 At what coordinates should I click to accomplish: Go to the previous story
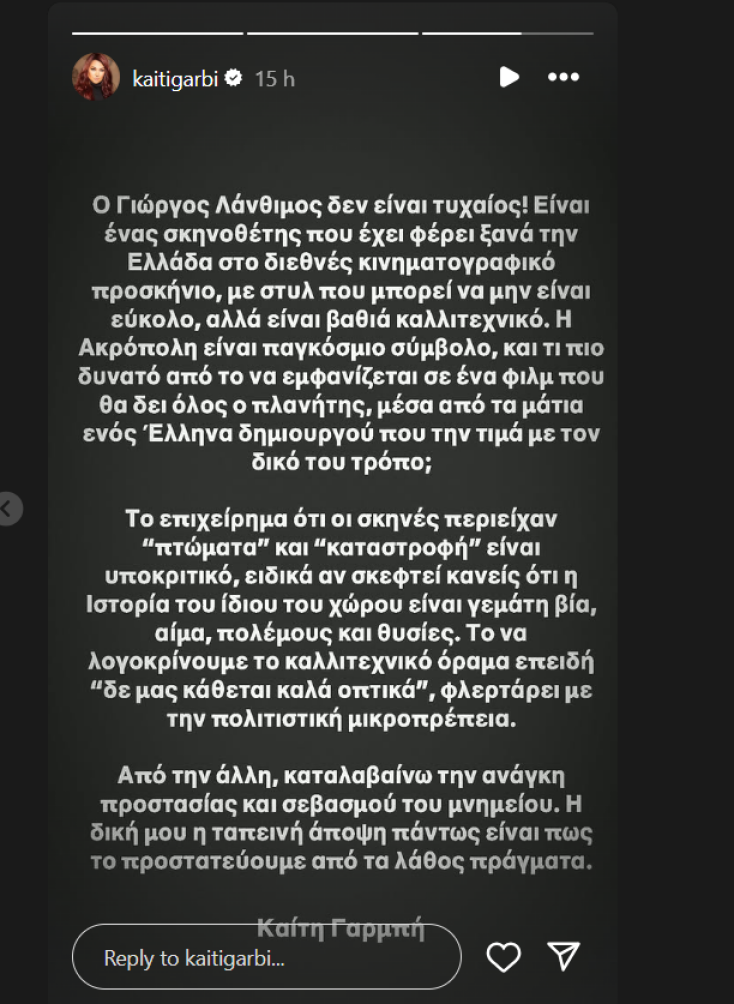pyautogui.click(x=8, y=508)
